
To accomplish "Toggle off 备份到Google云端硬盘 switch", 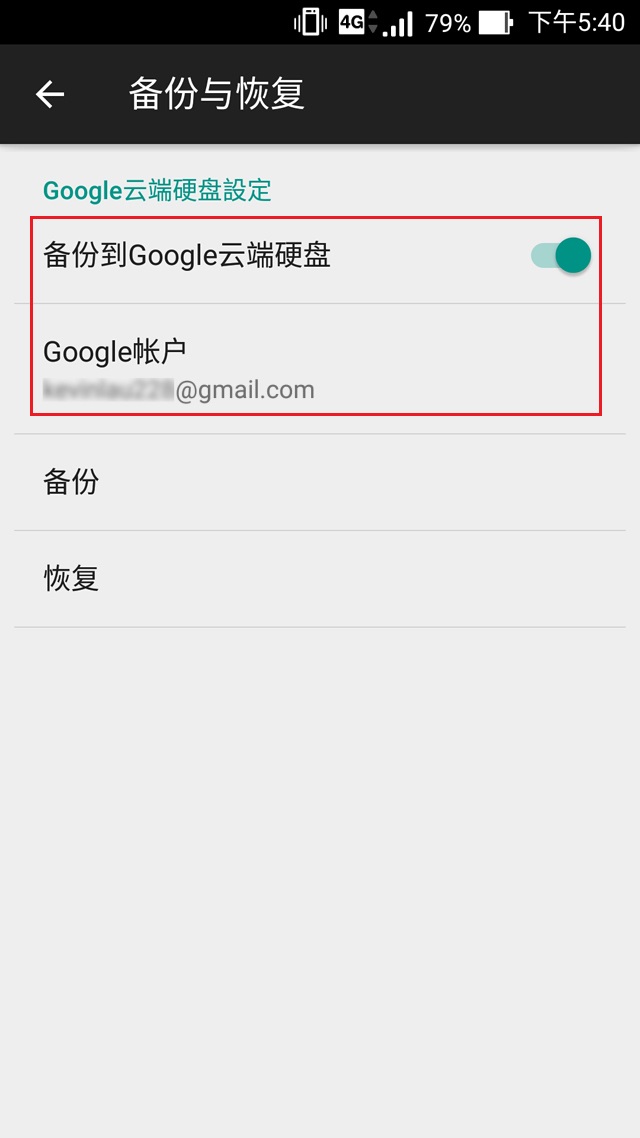I will point(561,256).
